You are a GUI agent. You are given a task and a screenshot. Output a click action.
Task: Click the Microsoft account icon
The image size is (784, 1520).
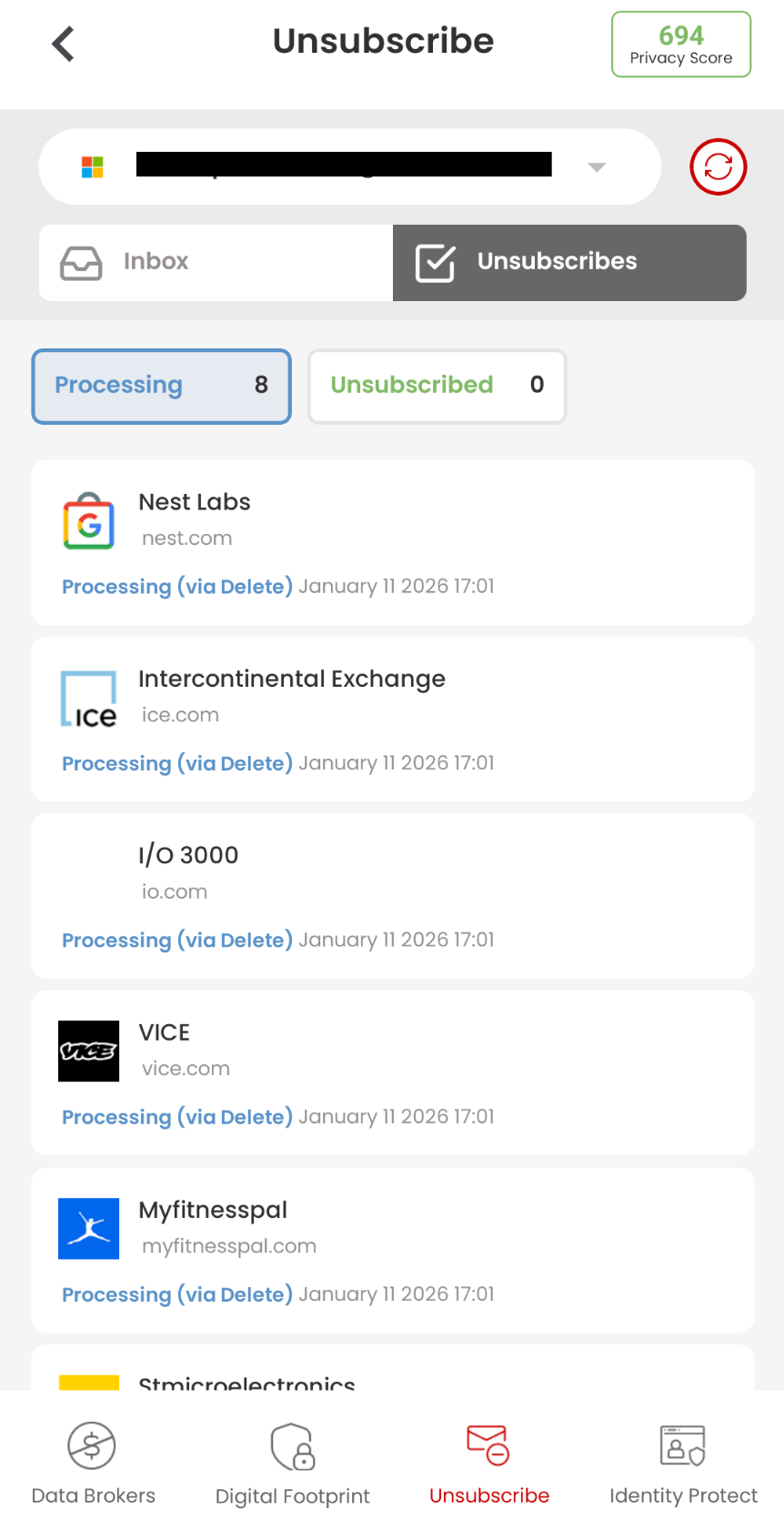[x=90, y=166]
